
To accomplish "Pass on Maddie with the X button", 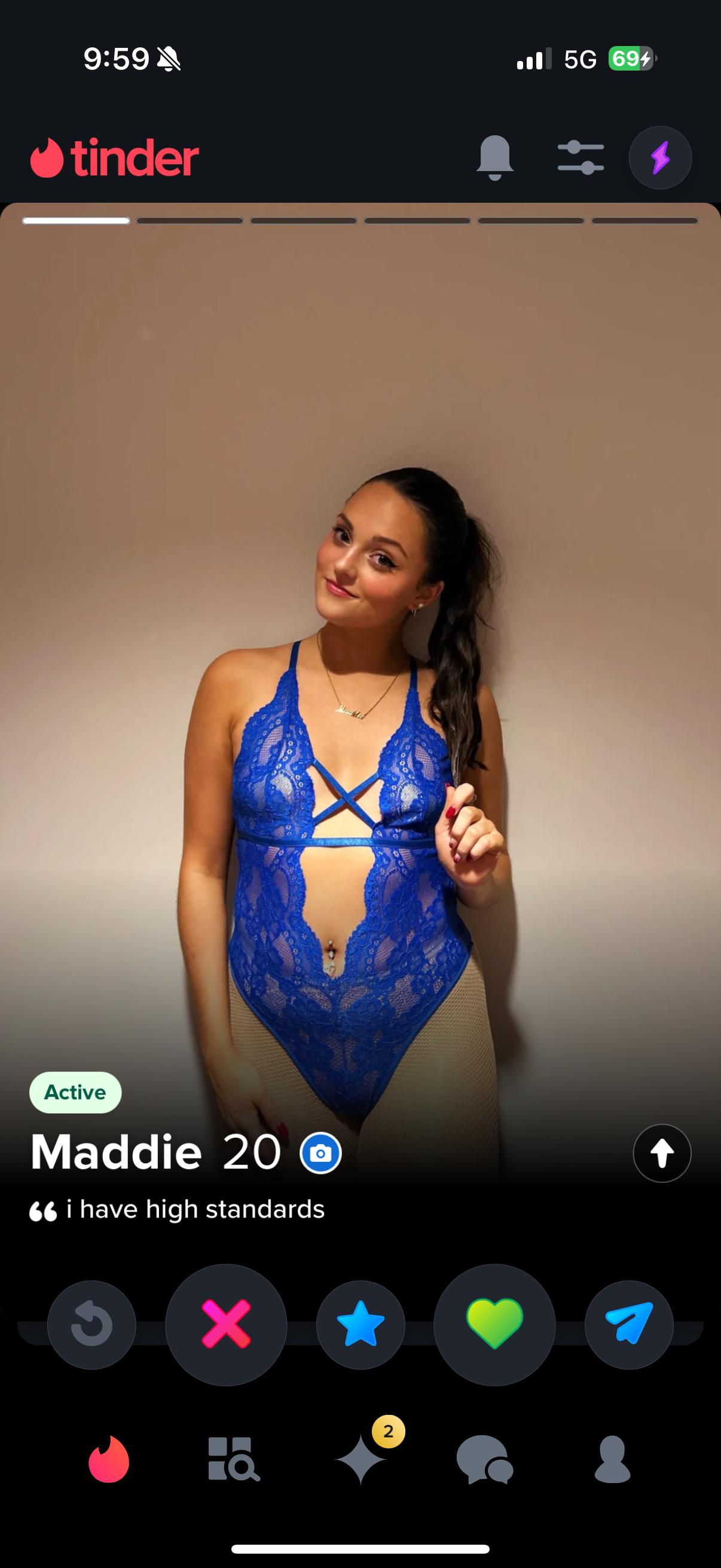I will [227, 1325].
